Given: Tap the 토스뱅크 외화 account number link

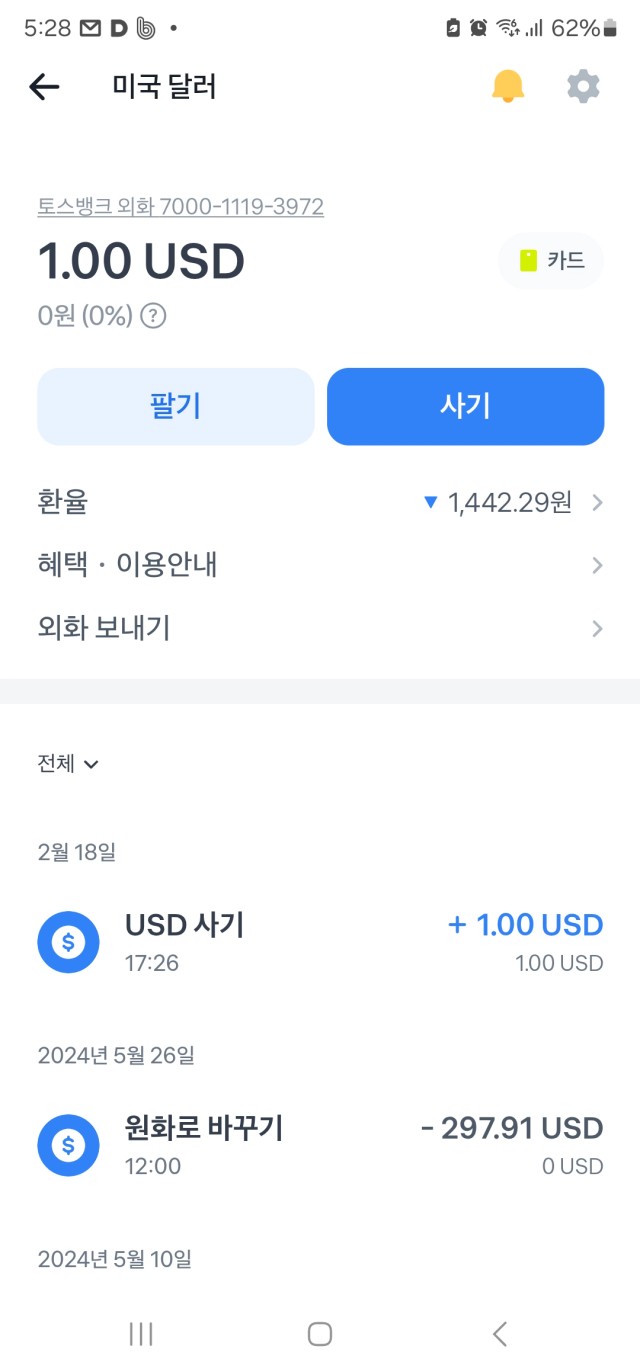Looking at the screenshot, I should 181,207.
